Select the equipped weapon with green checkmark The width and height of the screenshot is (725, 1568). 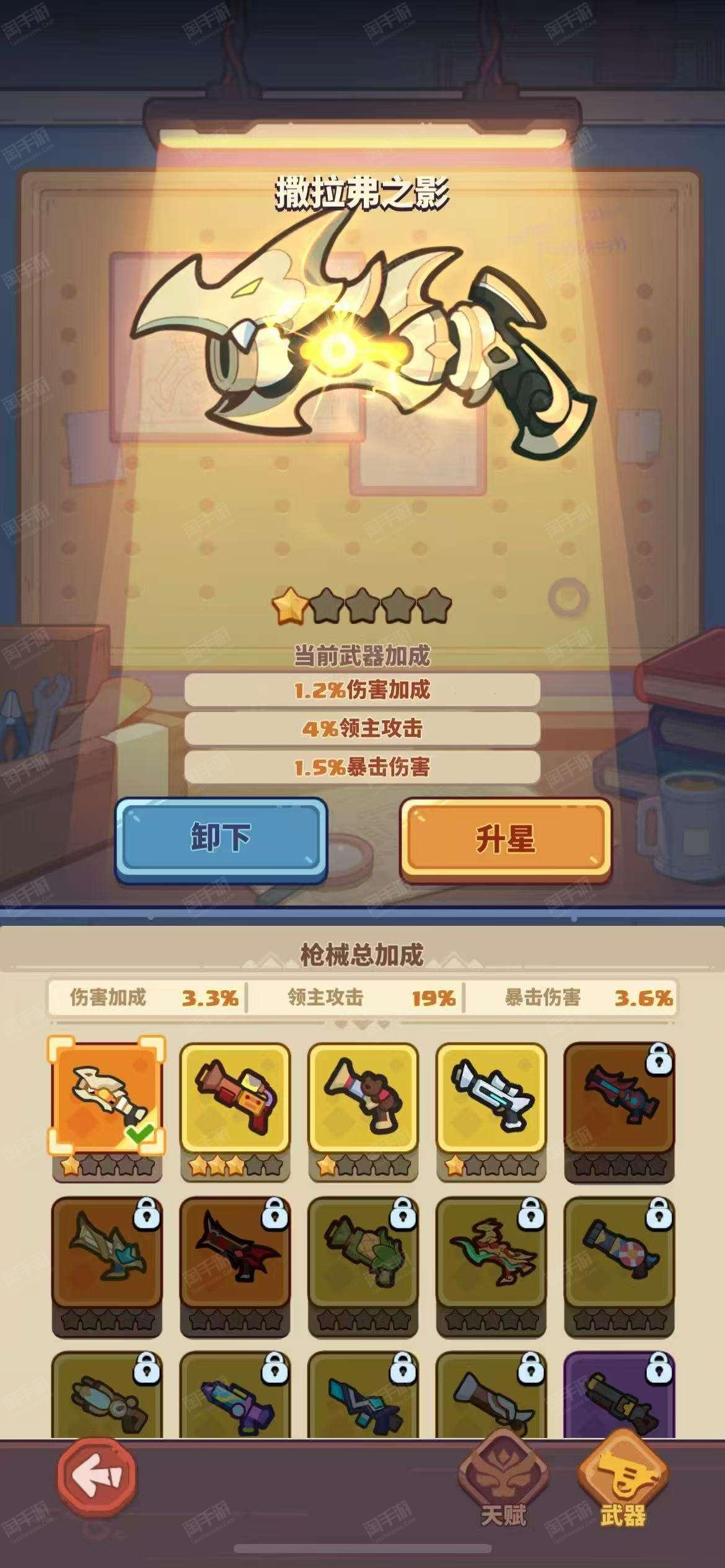coord(107,1110)
